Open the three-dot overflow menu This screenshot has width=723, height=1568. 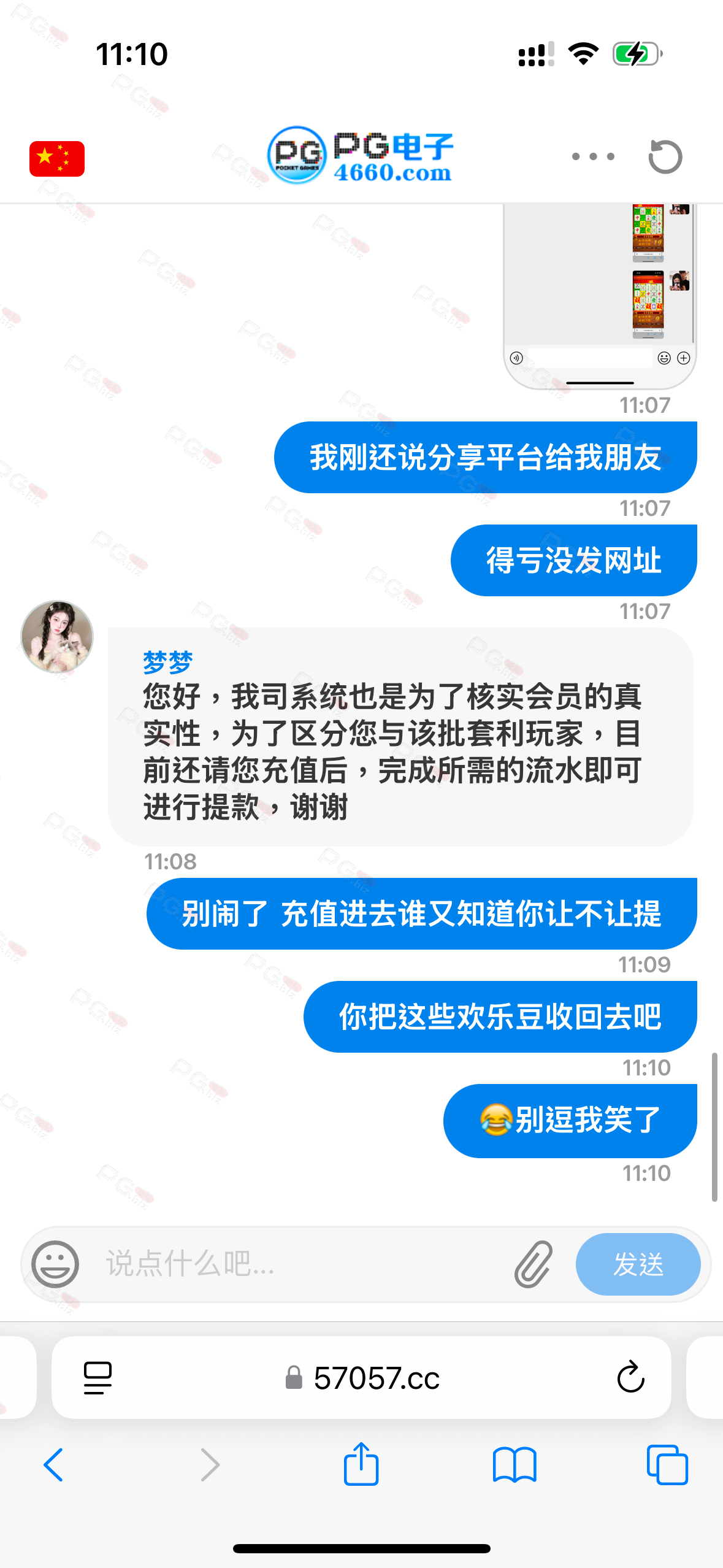pos(592,156)
